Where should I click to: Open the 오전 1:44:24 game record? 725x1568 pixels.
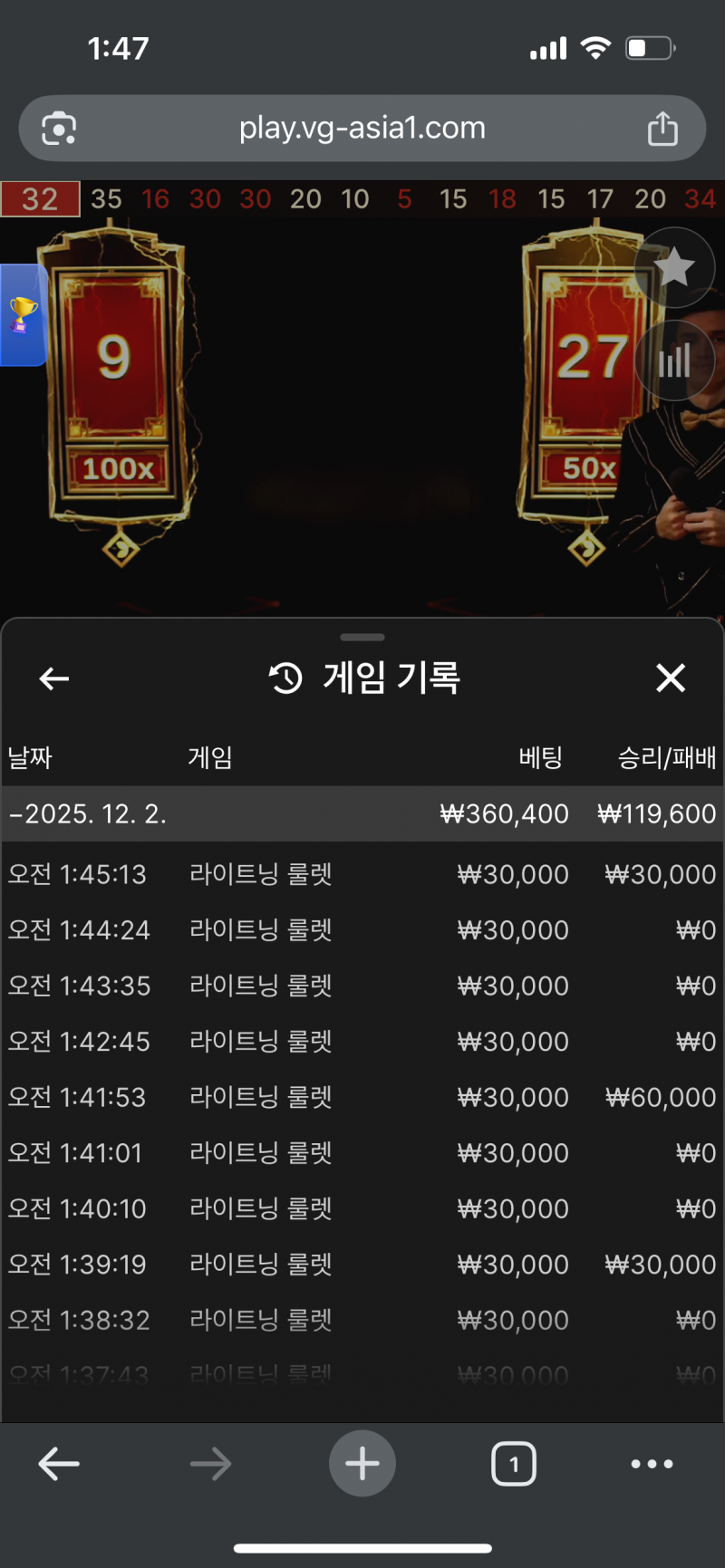pyautogui.click(x=362, y=930)
